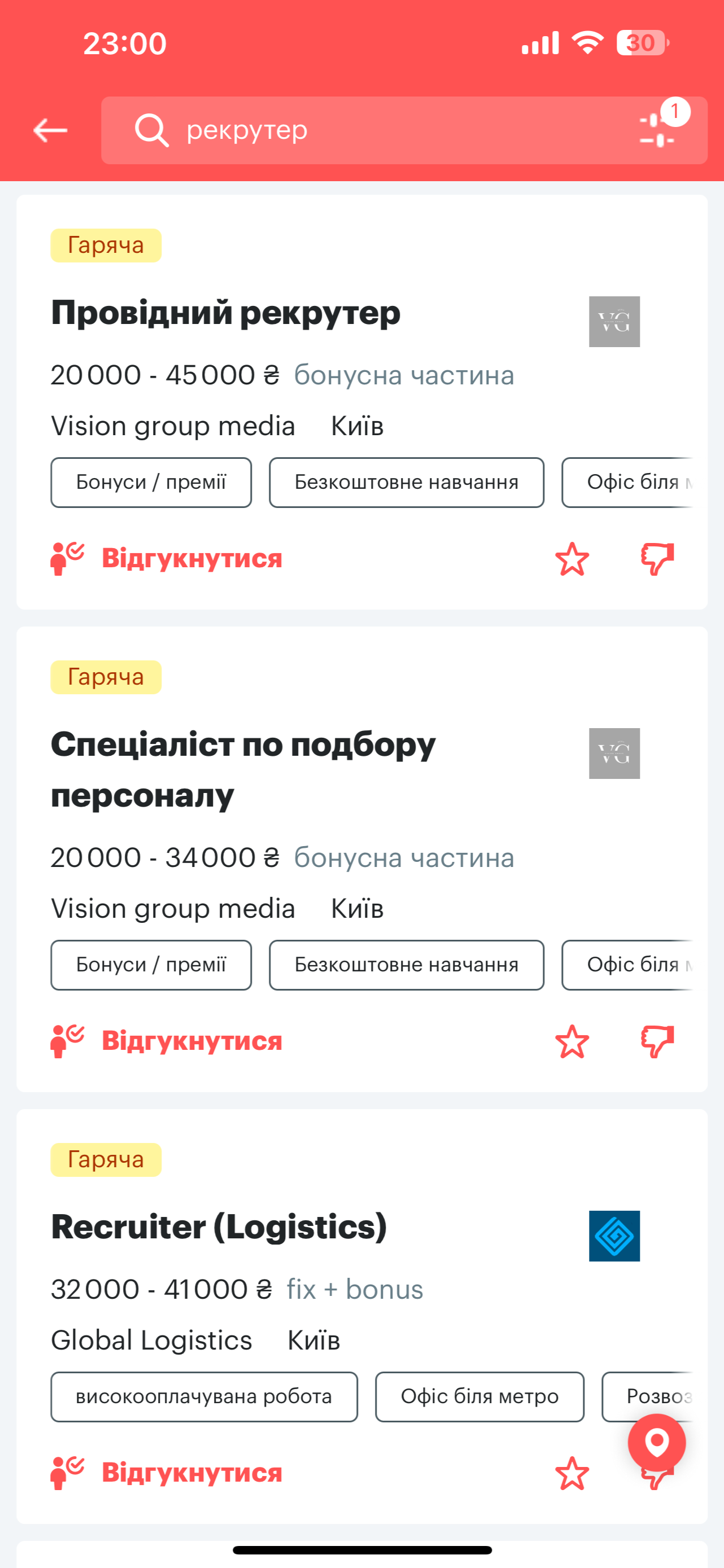Open the map view location button
This screenshot has height=1568, width=724.
656,1442
